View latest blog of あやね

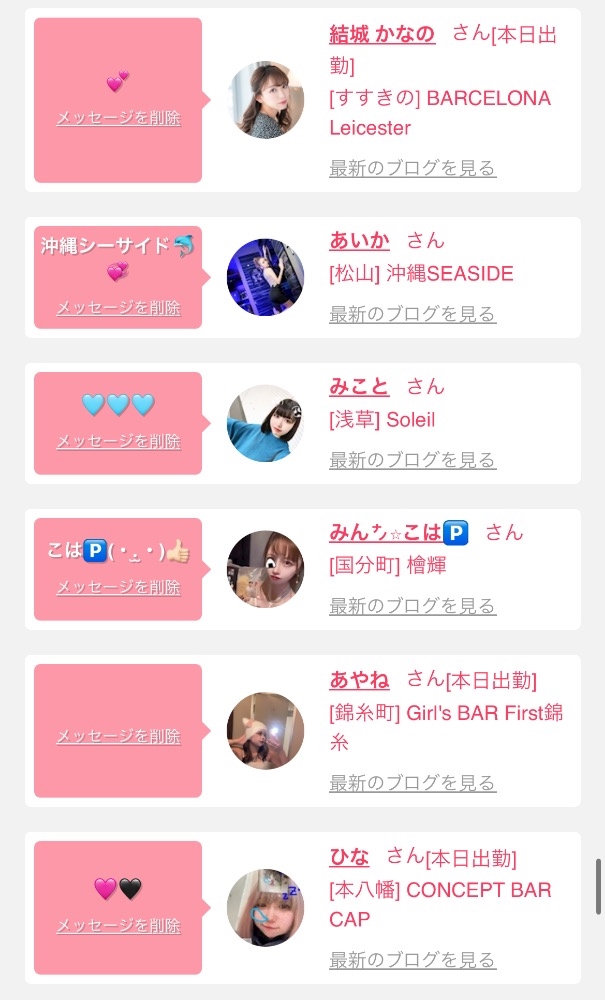click(412, 783)
